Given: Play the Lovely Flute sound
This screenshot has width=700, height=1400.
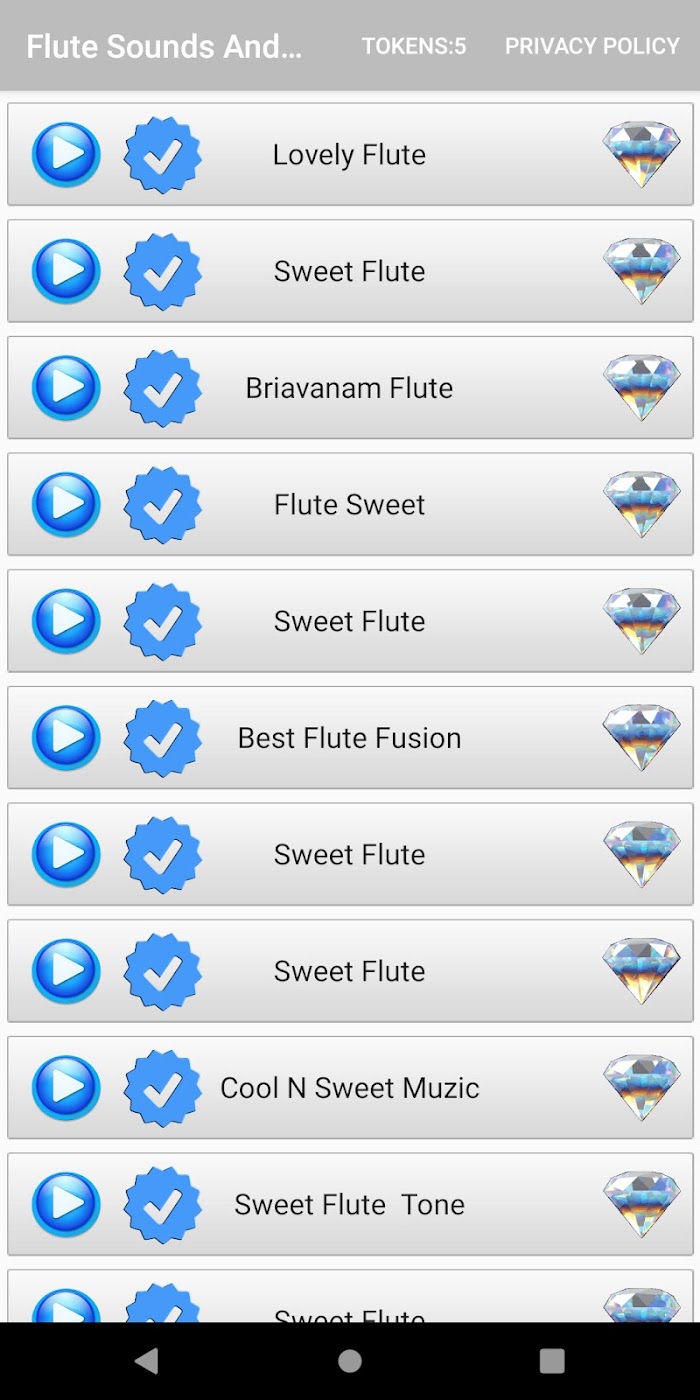Looking at the screenshot, I should [66, 155].
